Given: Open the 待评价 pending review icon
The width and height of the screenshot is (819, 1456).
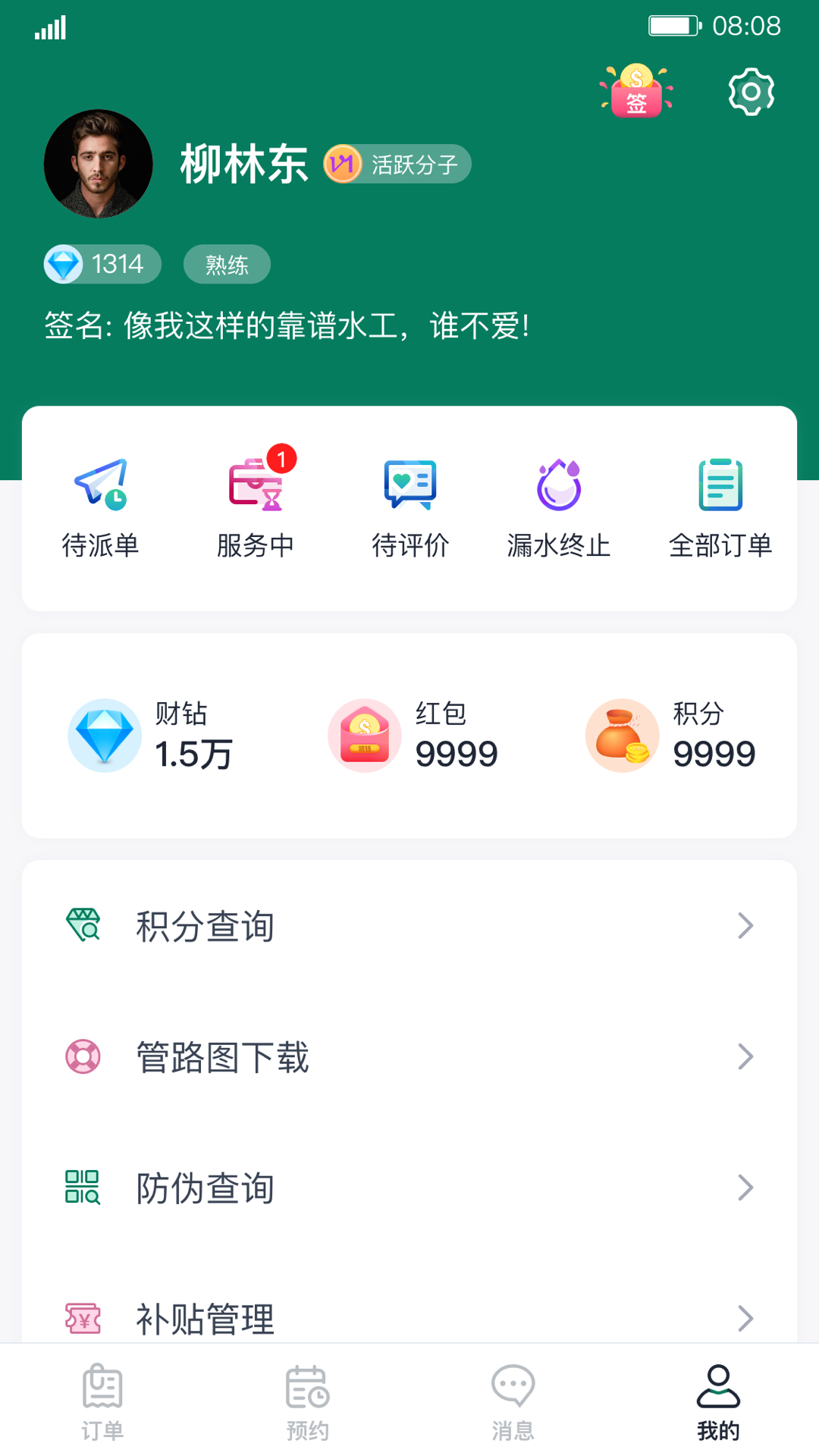Looking at the screenshot, I should [x=409, y=500].
